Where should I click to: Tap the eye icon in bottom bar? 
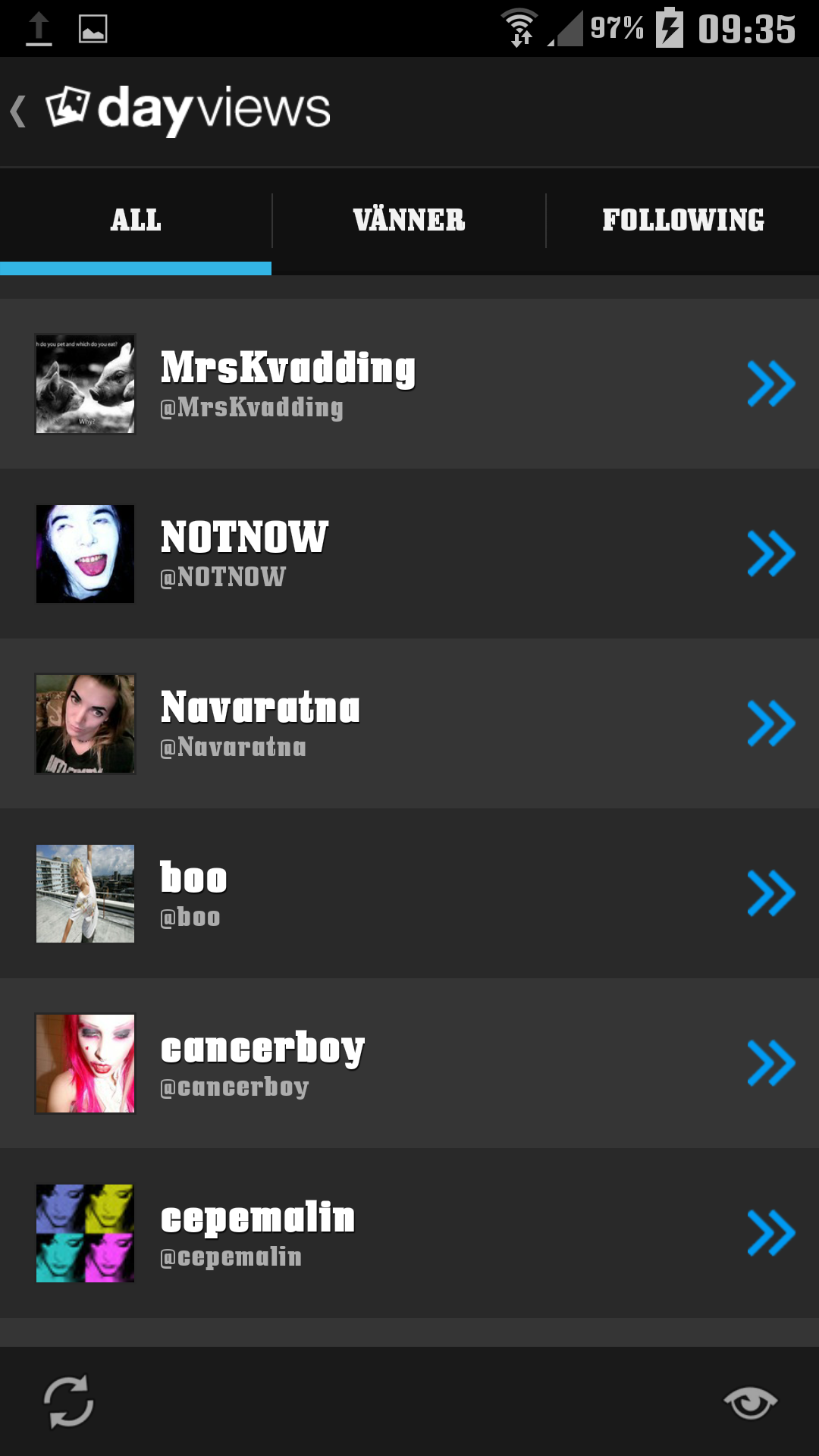pos(750,1402)
